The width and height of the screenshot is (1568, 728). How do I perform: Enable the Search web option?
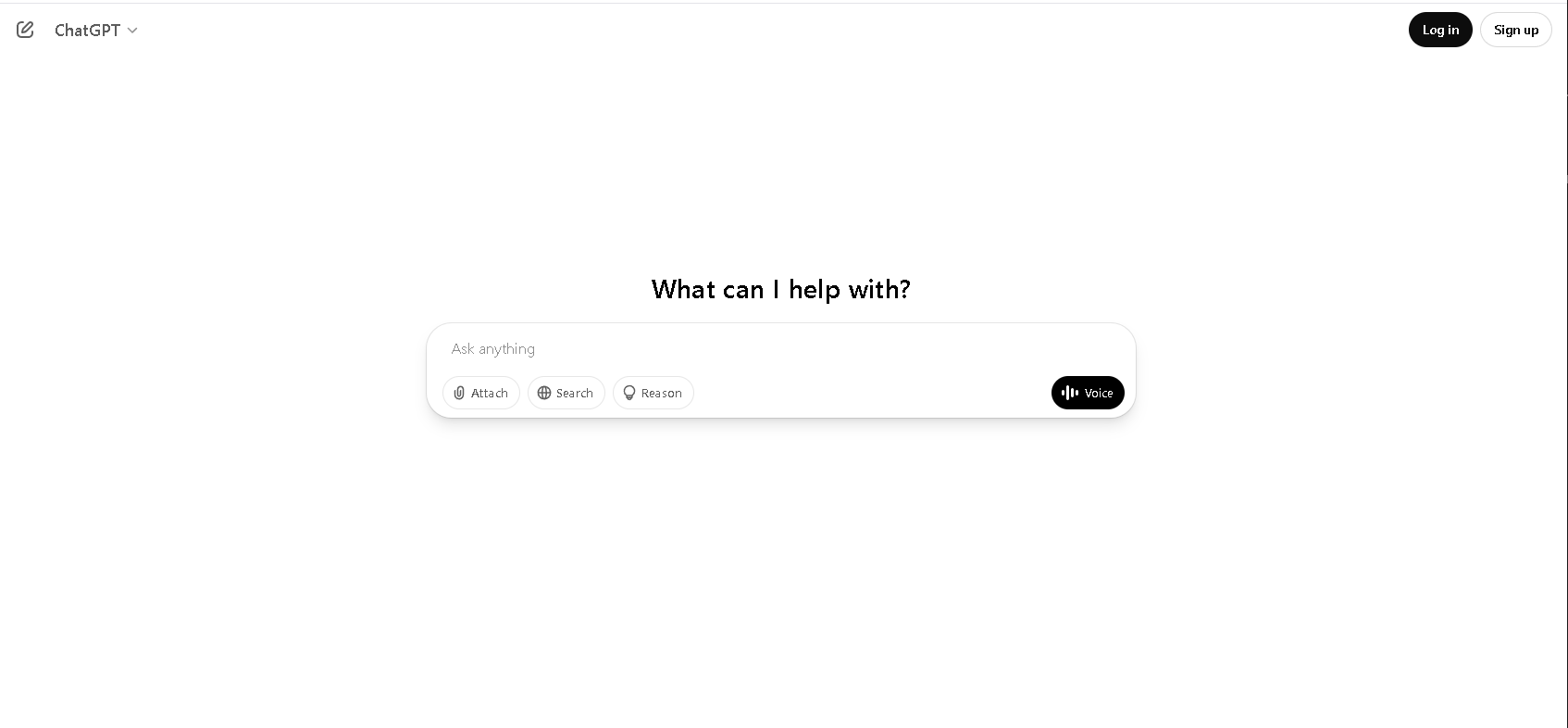click(566, 393)
